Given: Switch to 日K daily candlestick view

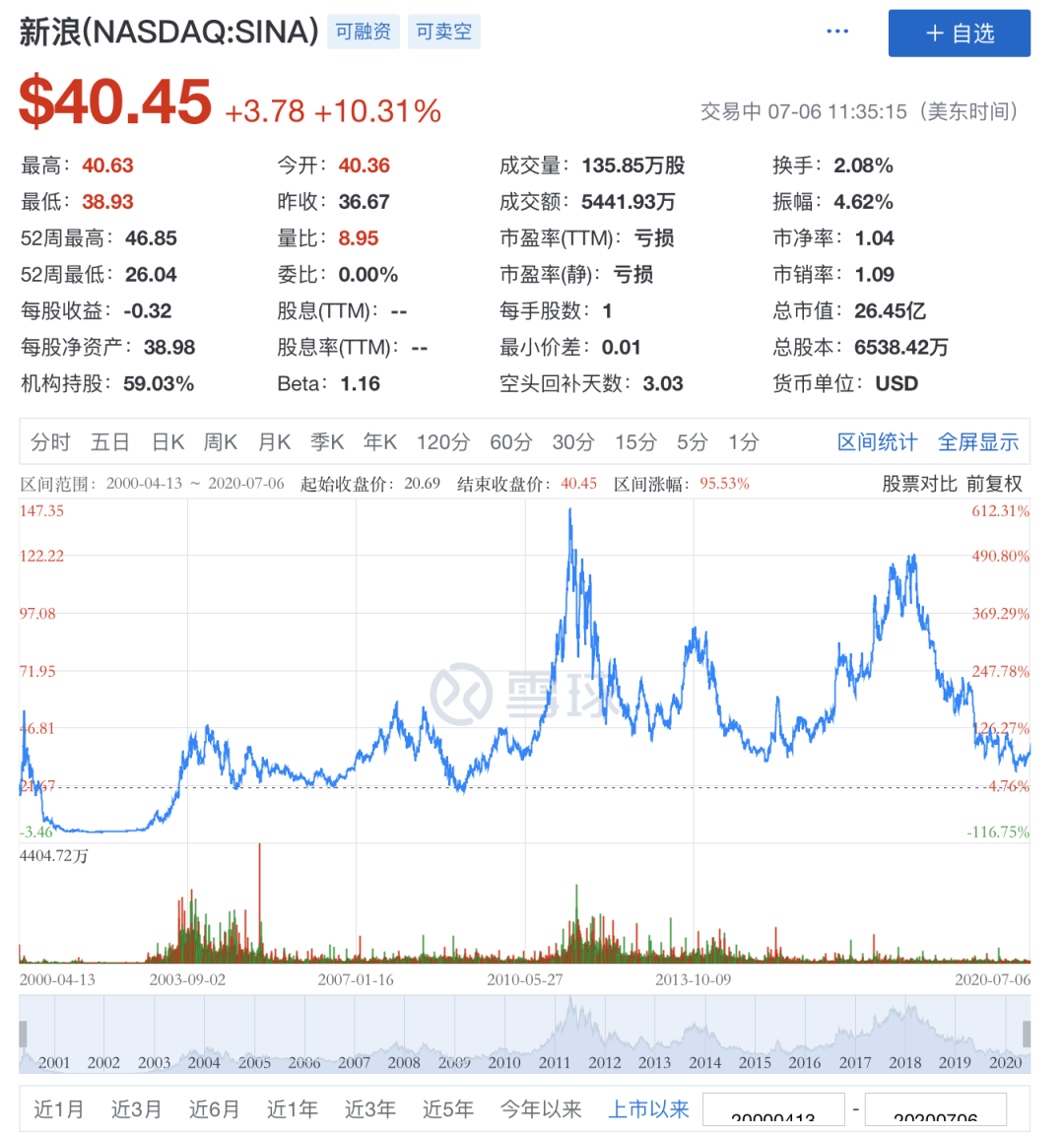Looking at the screenshot, I should click(x=167, y=442).
